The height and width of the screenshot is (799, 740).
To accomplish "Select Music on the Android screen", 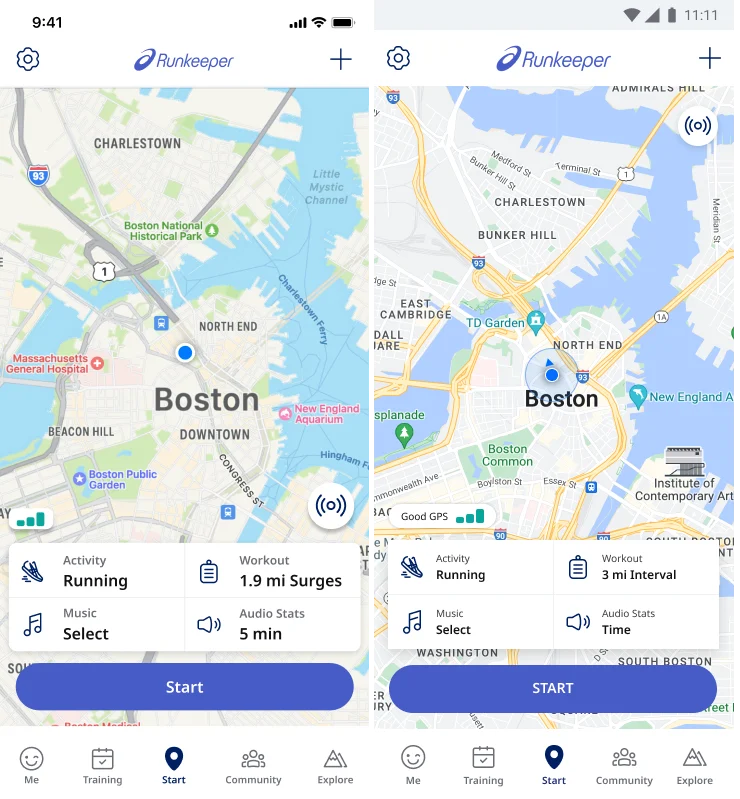I will pos(470,622).
